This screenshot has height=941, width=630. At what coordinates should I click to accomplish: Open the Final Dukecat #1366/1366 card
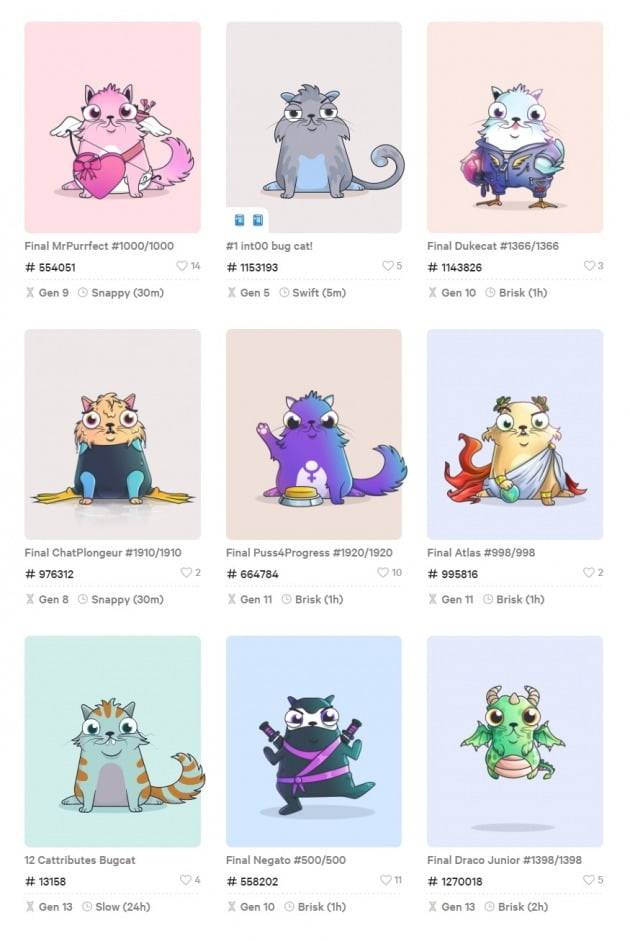click(x=514, y=127)
